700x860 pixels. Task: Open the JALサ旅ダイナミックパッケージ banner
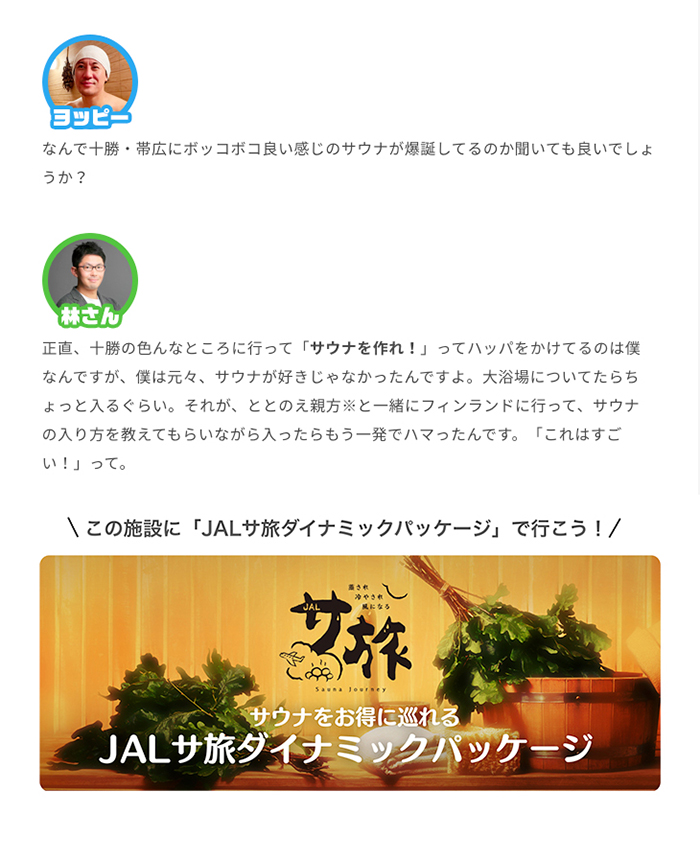coord(350,673)
